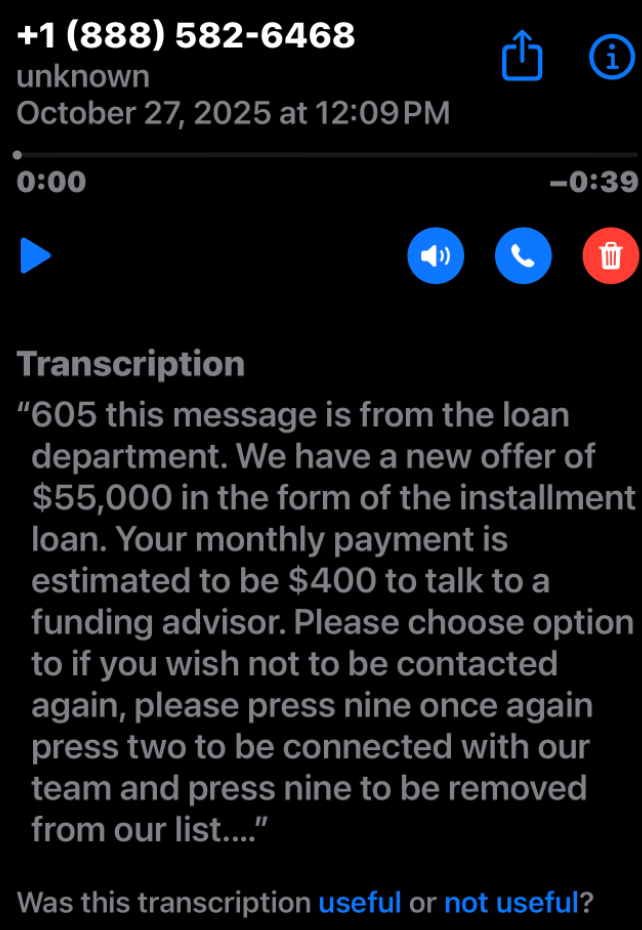Mark the transcription as not useful
The width and height of the screenshot is (642, 930).
(x=511, y=903)
